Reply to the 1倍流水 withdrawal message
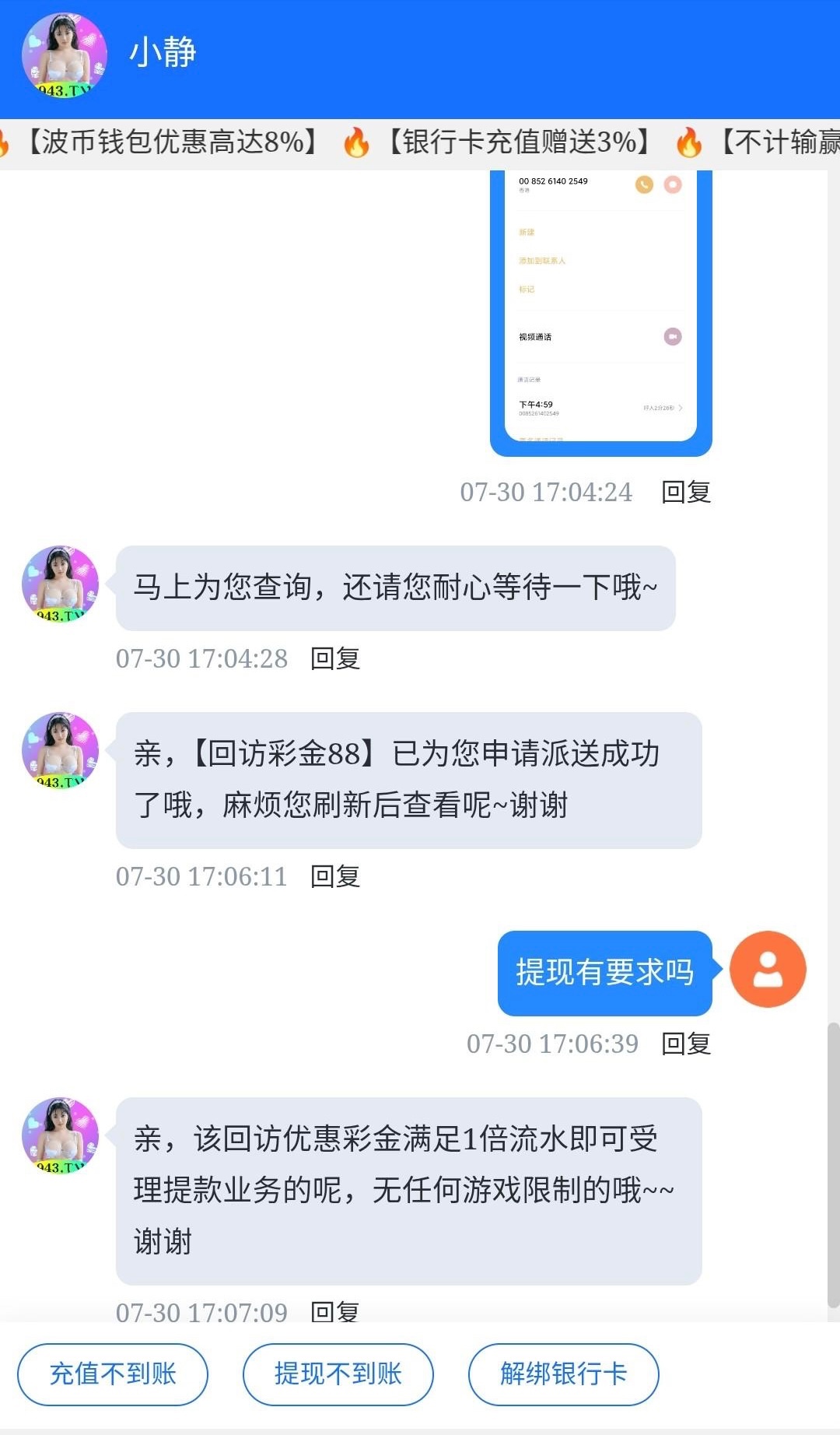Image resolution: width=840 pixels, height=1435 pixels. [334, 1311]
